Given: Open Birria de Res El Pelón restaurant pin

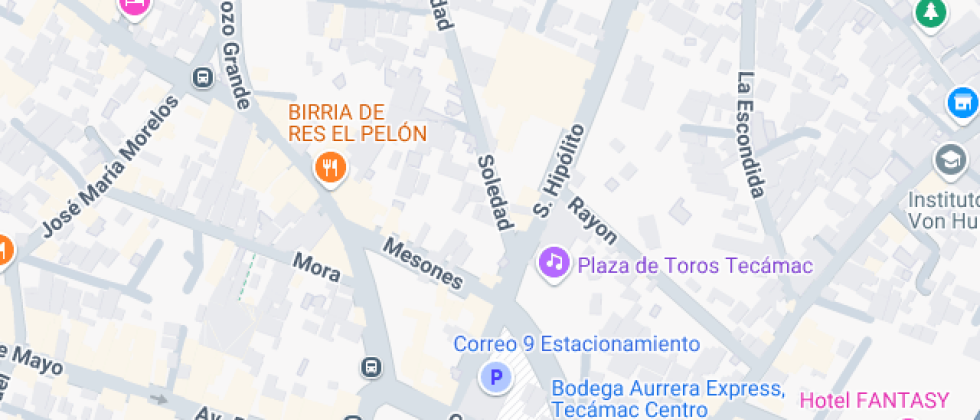Looking at the screenshot, I should (x=330, y=166).
